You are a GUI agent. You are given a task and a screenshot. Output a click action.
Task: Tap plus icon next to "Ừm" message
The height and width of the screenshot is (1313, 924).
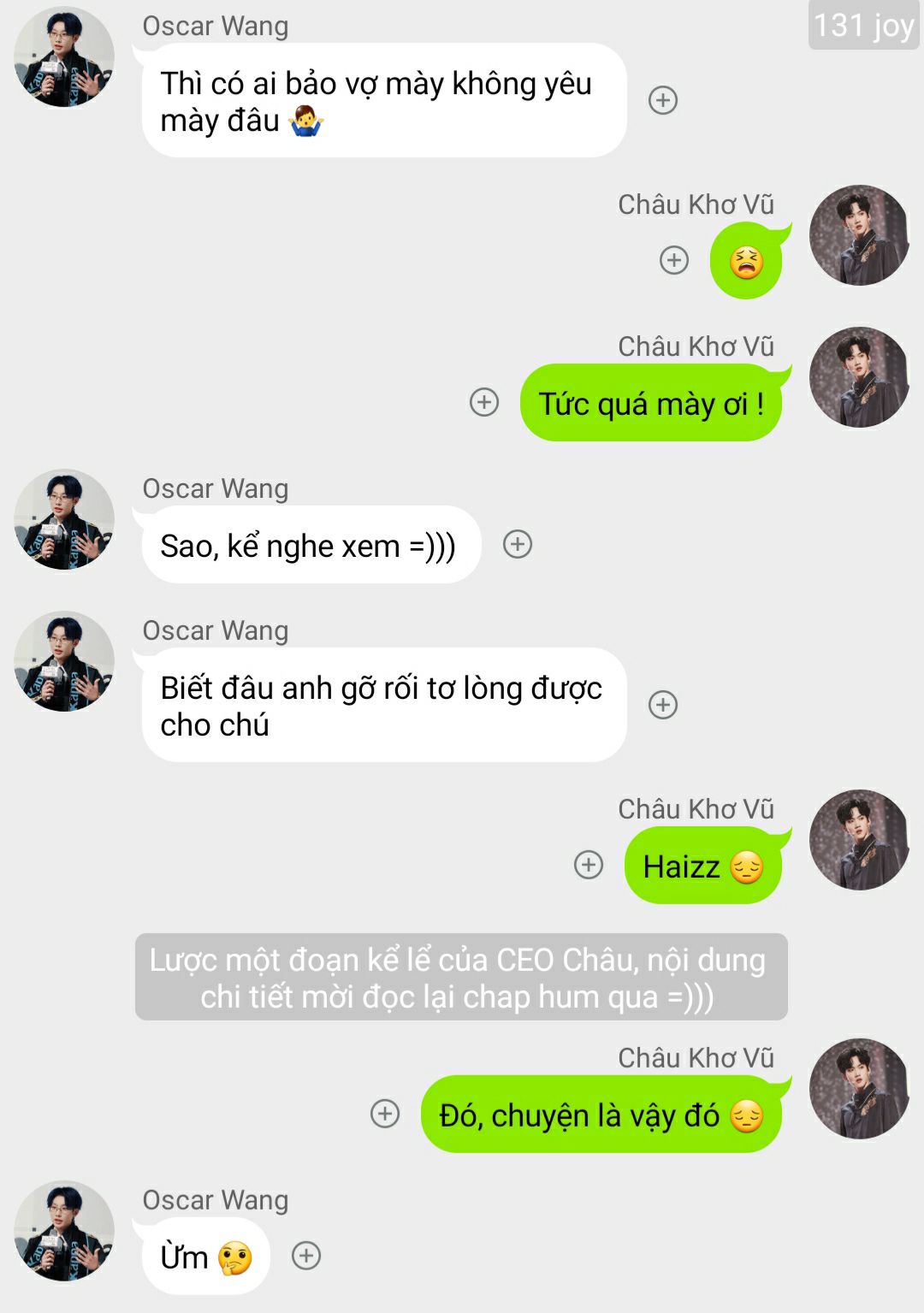click(306, 1256)
